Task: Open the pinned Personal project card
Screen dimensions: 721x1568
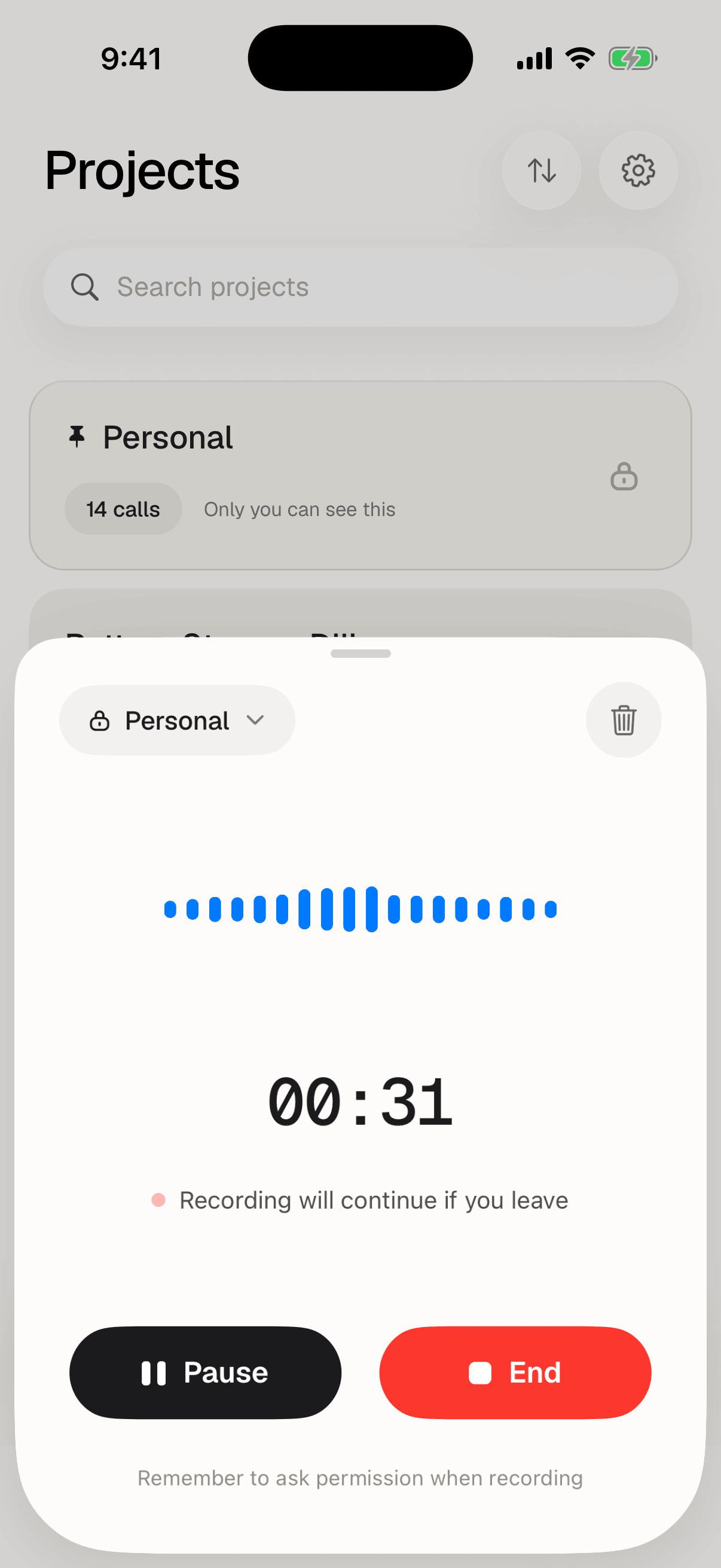Action: [360, 475]
